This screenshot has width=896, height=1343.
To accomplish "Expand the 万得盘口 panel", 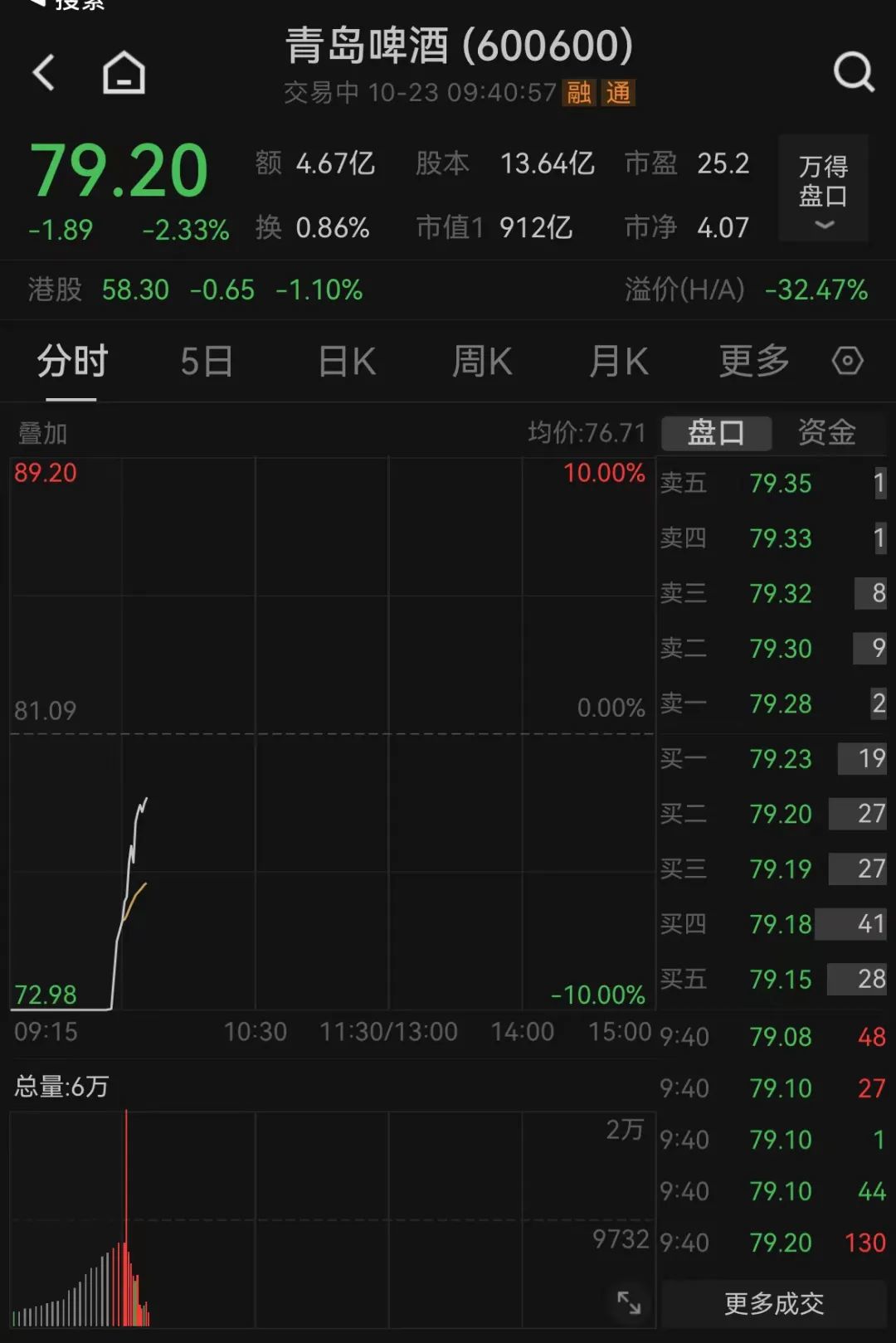I will pos(823,189).
